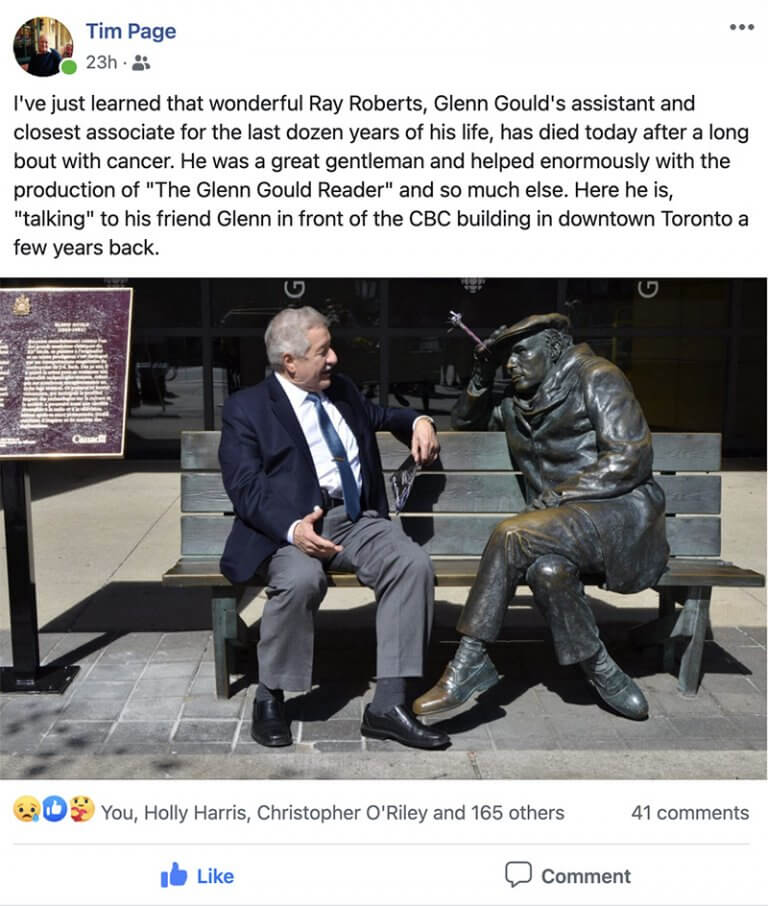Open the 23h post timestamp
This screenshot has height=906, width=768.
(x=100, y=63)
